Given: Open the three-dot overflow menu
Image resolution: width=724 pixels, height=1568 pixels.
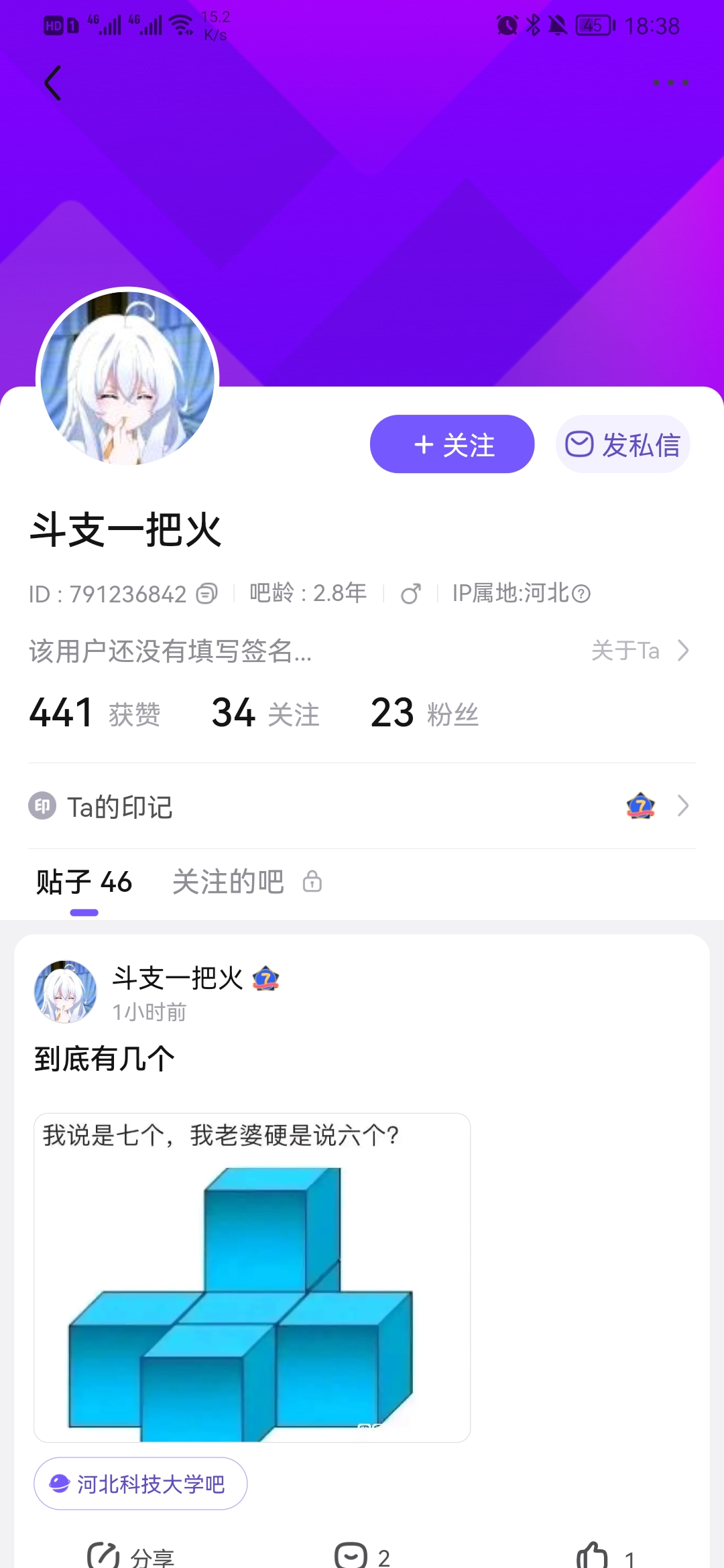Looking at the screenshot, I should pos(670,83).
